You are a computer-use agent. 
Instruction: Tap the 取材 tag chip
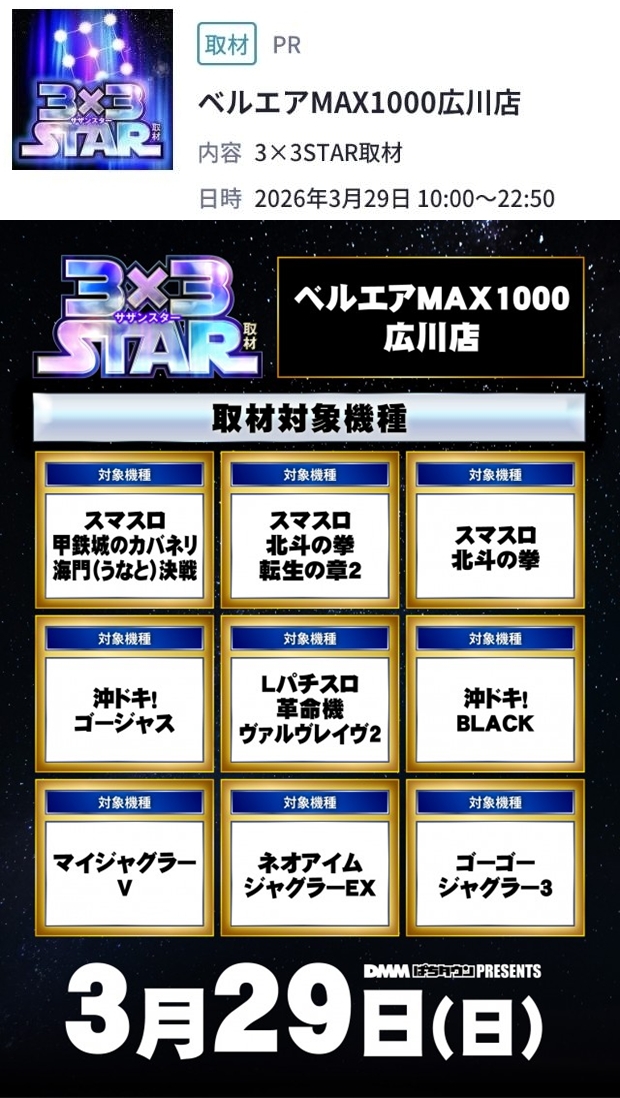coord(227,45)
